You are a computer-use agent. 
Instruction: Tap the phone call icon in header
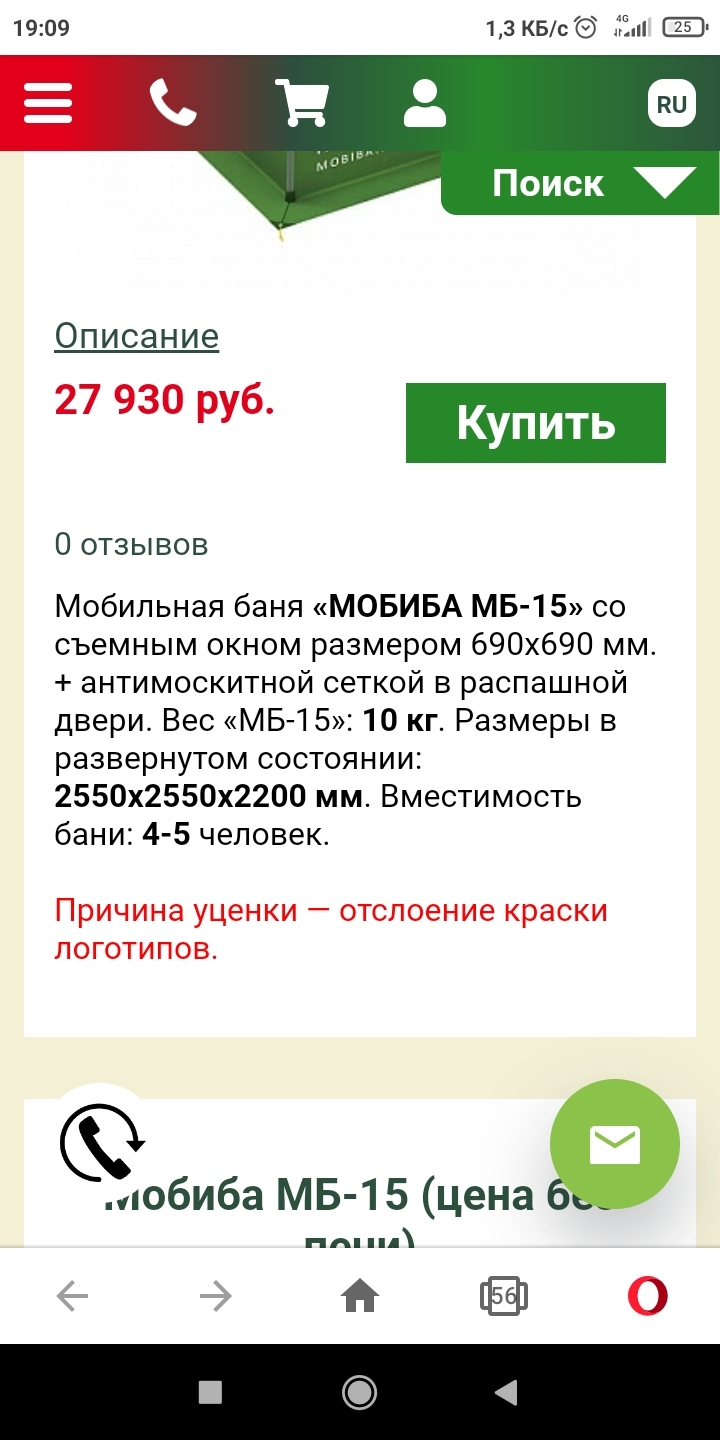(x=172, y=102)
